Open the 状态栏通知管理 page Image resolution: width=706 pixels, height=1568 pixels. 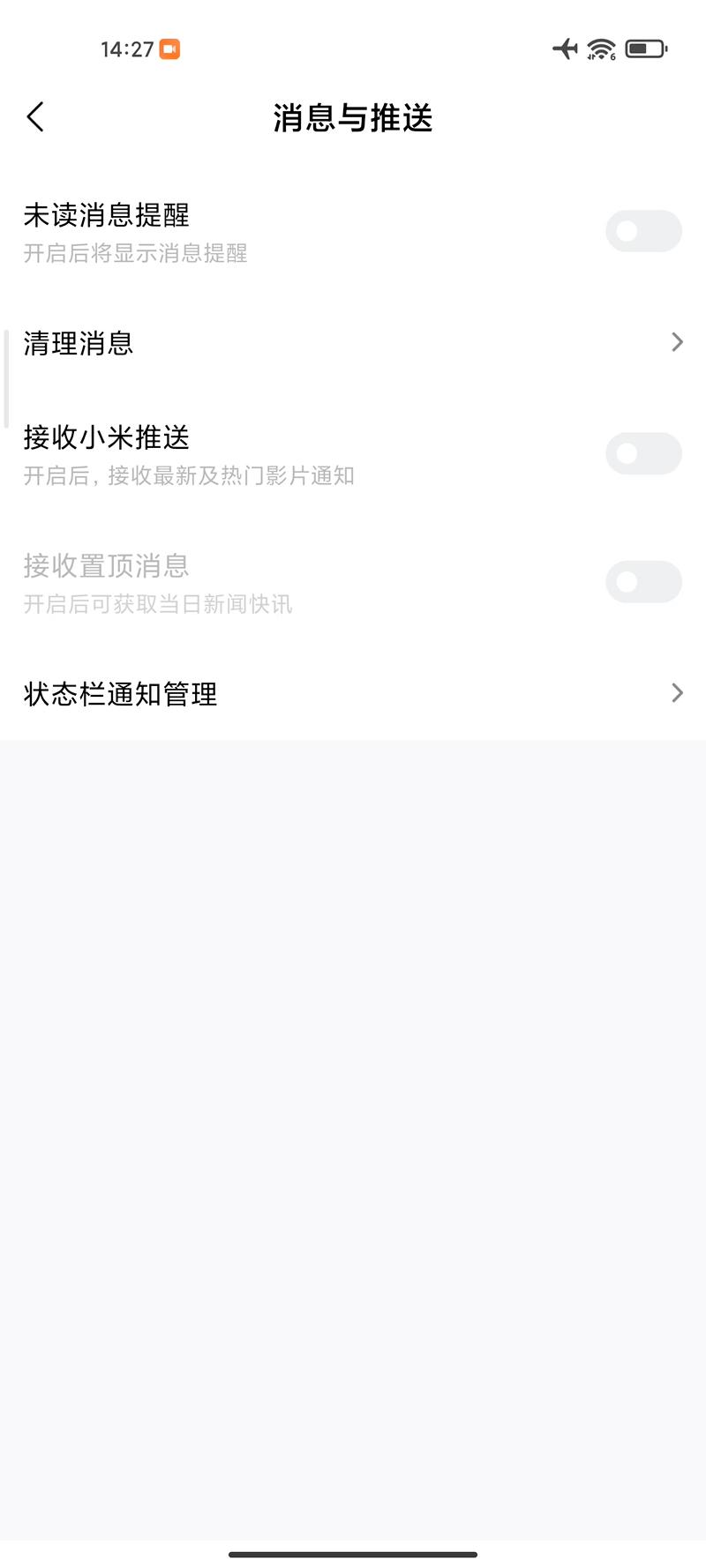[353, 693]
